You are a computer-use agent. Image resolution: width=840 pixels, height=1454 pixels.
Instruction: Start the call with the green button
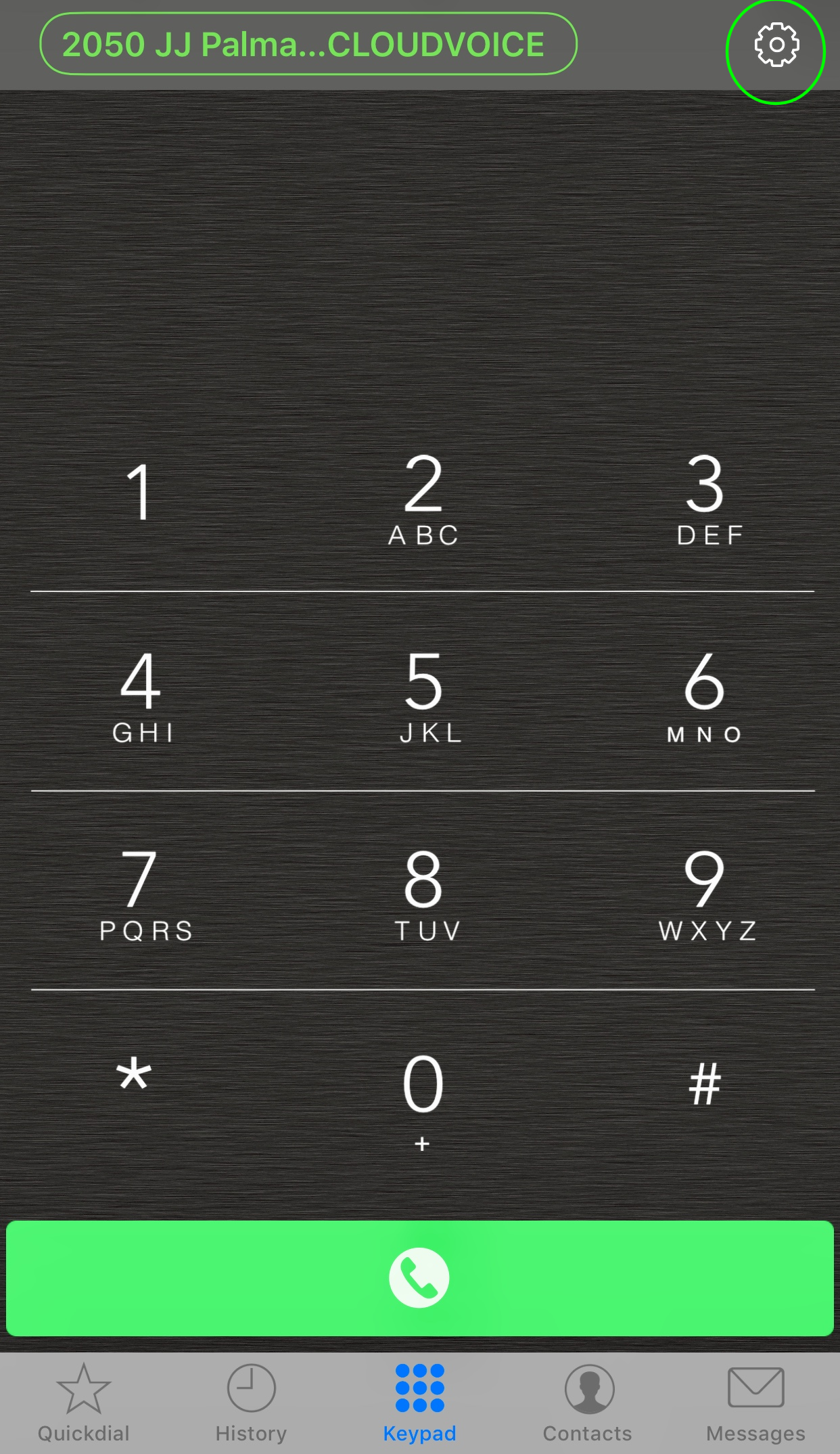pyautogui.click(x=420, y=1278)
